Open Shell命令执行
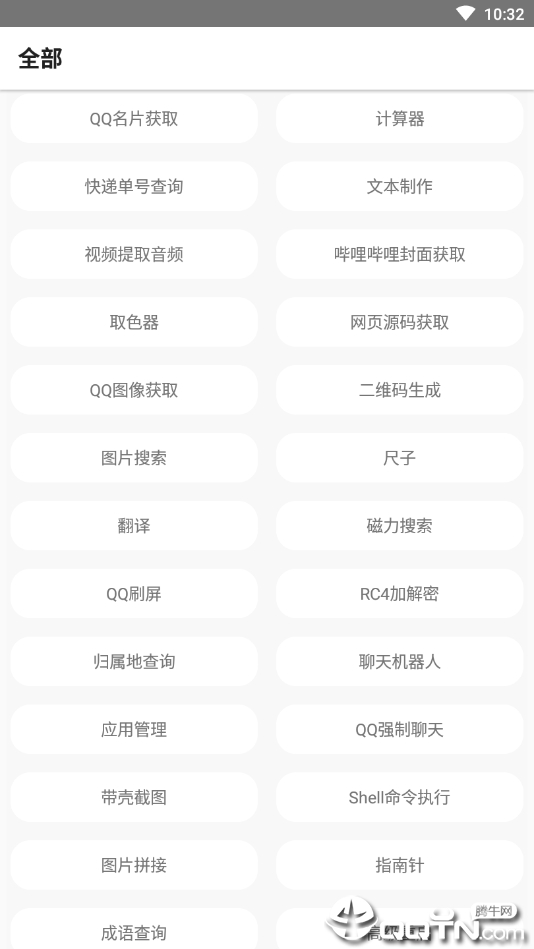Viewport: 534px width, 949px height. tap(400, 796)
